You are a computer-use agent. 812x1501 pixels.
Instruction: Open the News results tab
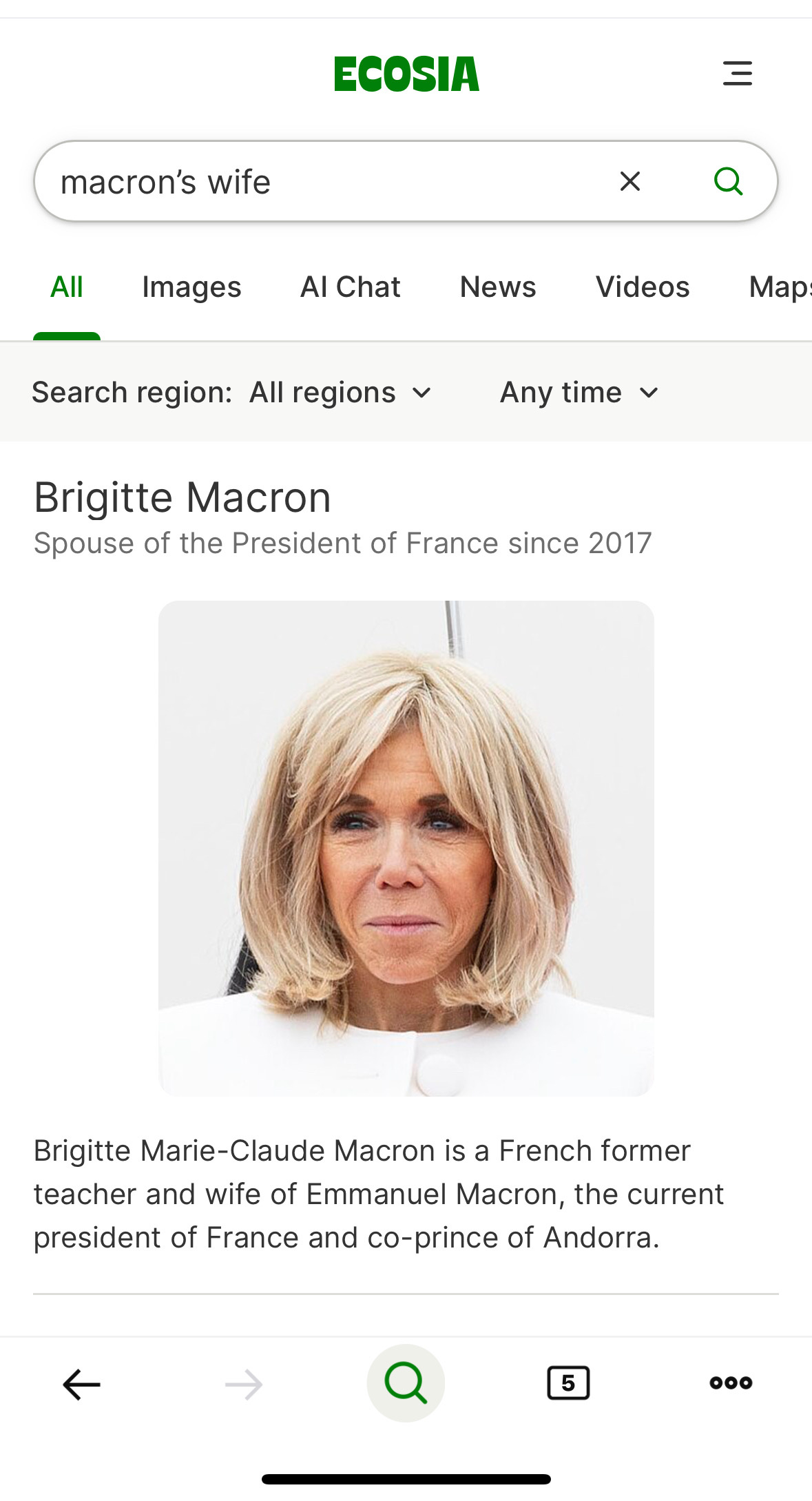[x=498, y=287]
